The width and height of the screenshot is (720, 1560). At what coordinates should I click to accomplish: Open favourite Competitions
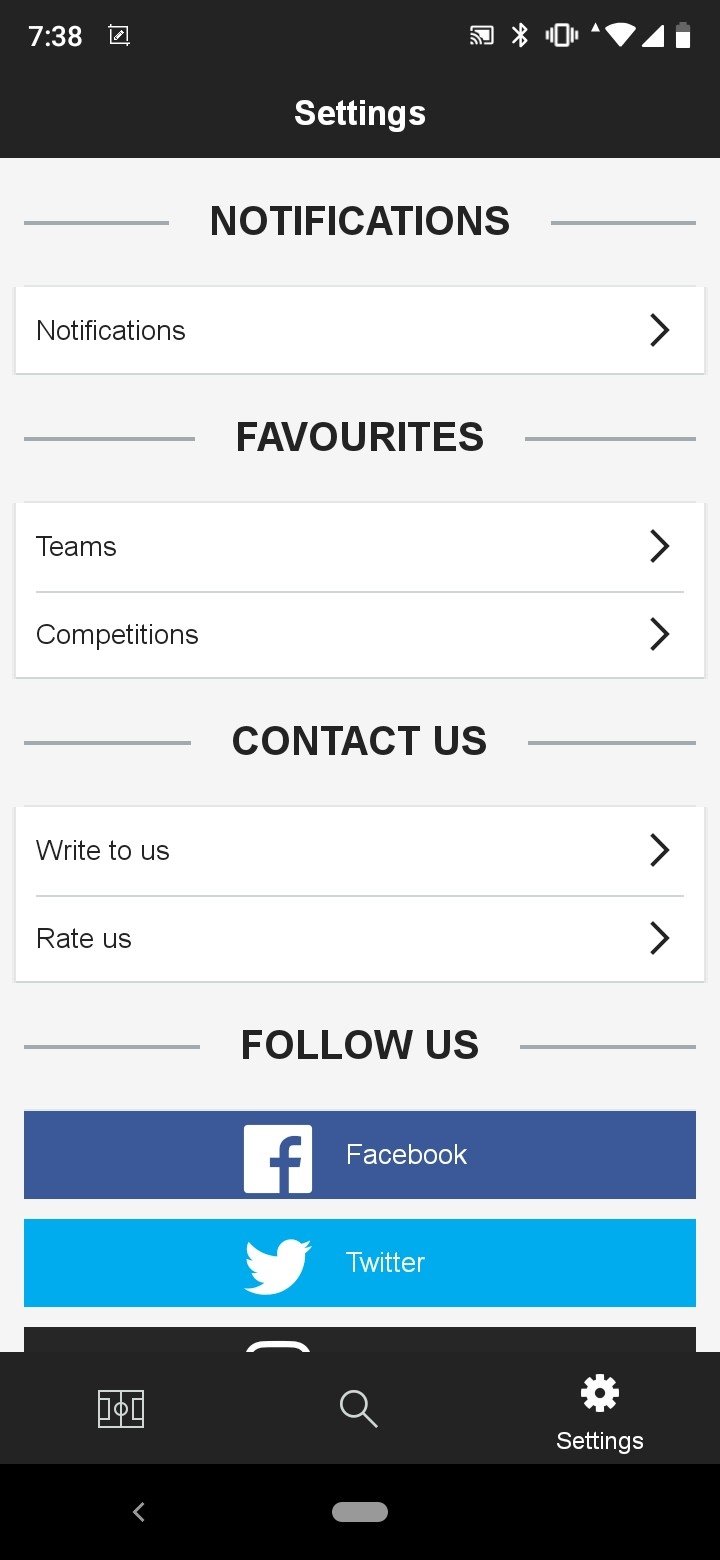(x=360, y=635)
